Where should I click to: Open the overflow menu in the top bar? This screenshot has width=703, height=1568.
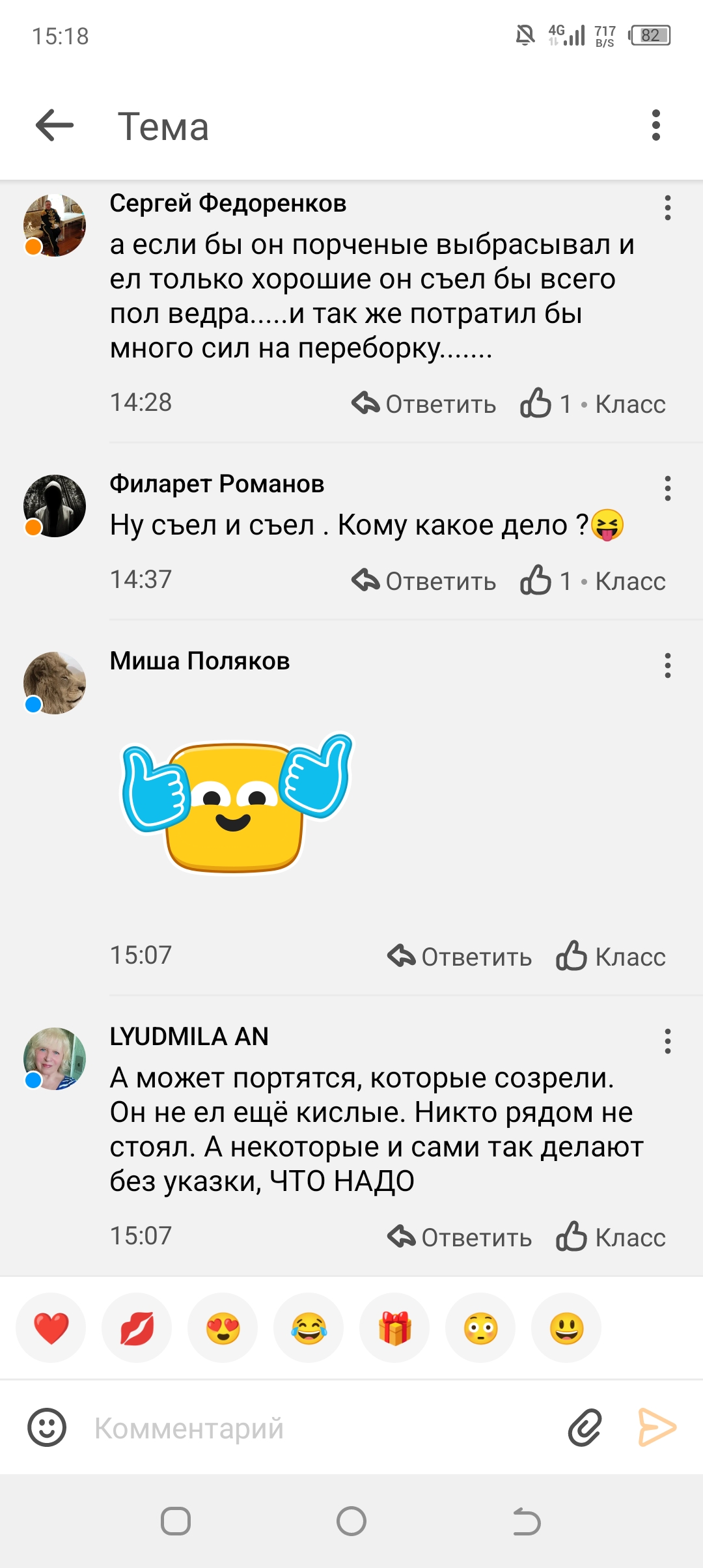[x=655, y=125]
